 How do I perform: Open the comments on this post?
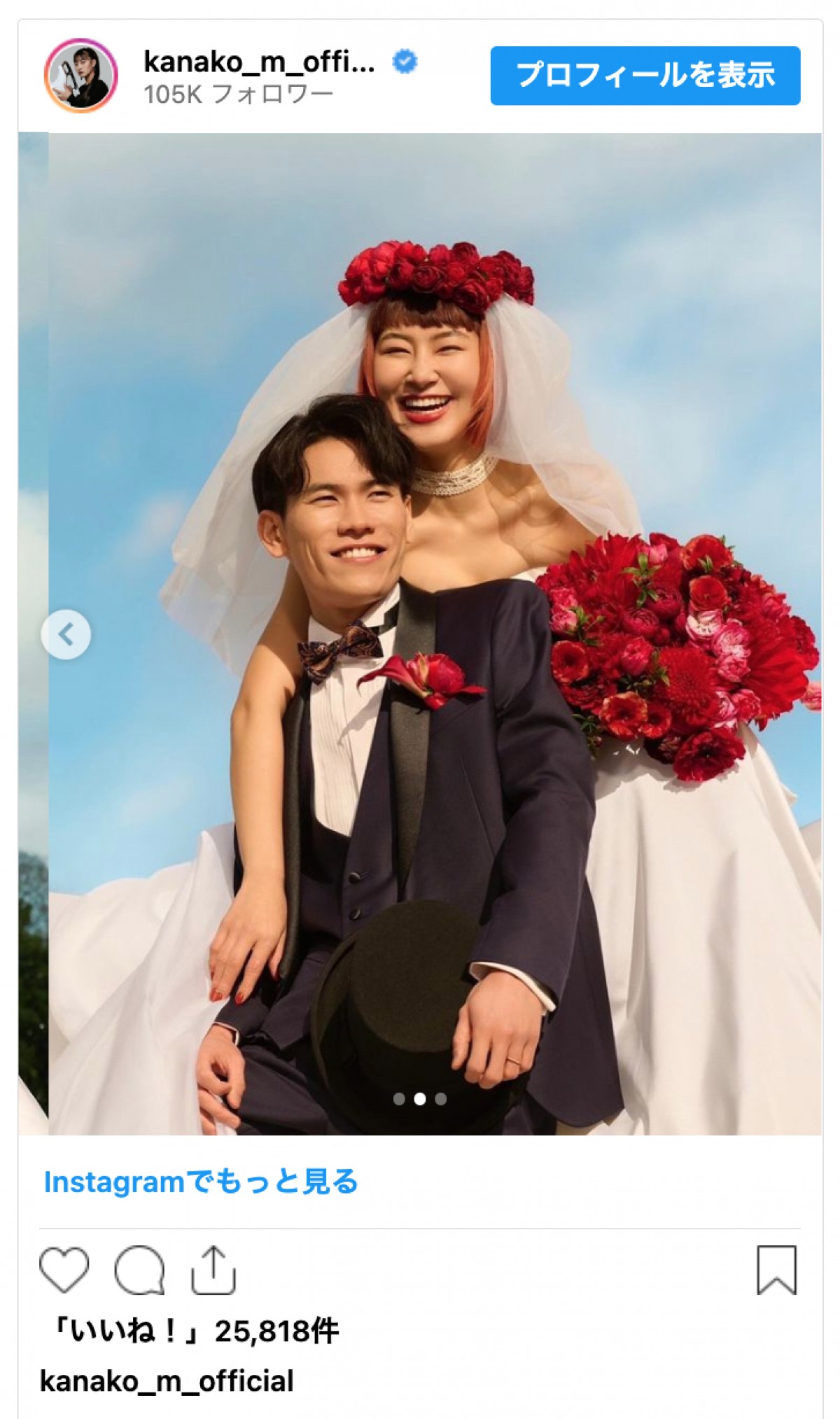pyautogui.click(x=139, y=1269)
